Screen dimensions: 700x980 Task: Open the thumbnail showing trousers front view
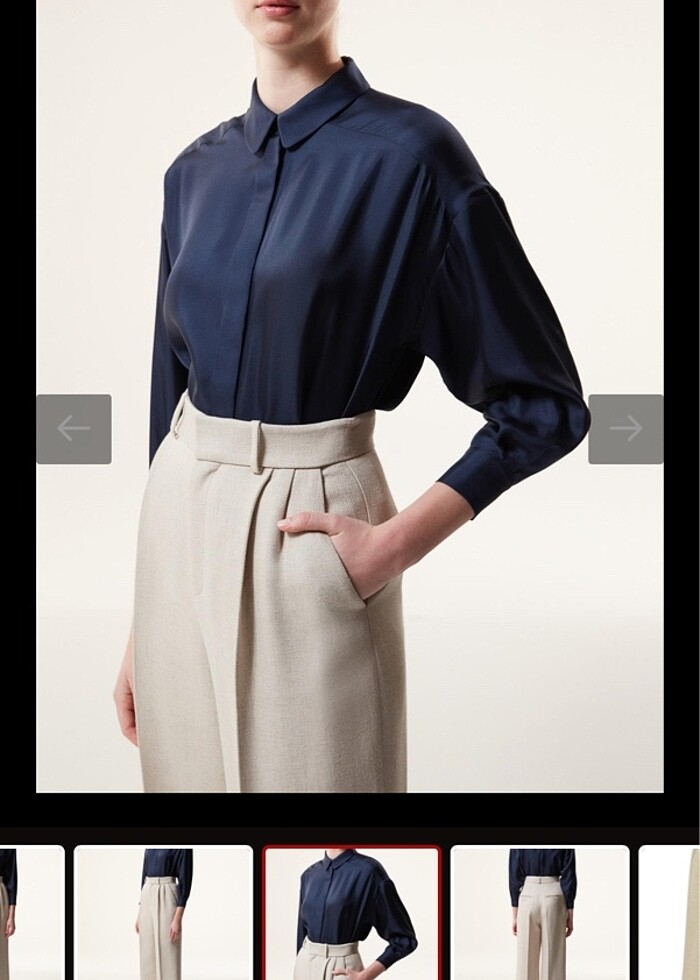click(163, 912)
